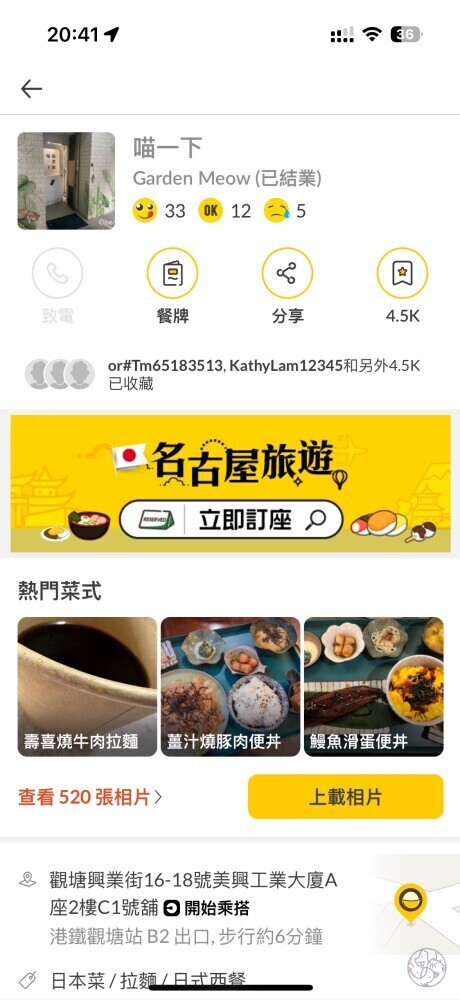Share this restaurant via 分享
Image resolution: width=460 pixels, height=1000 pixels.
pos(287,286)
